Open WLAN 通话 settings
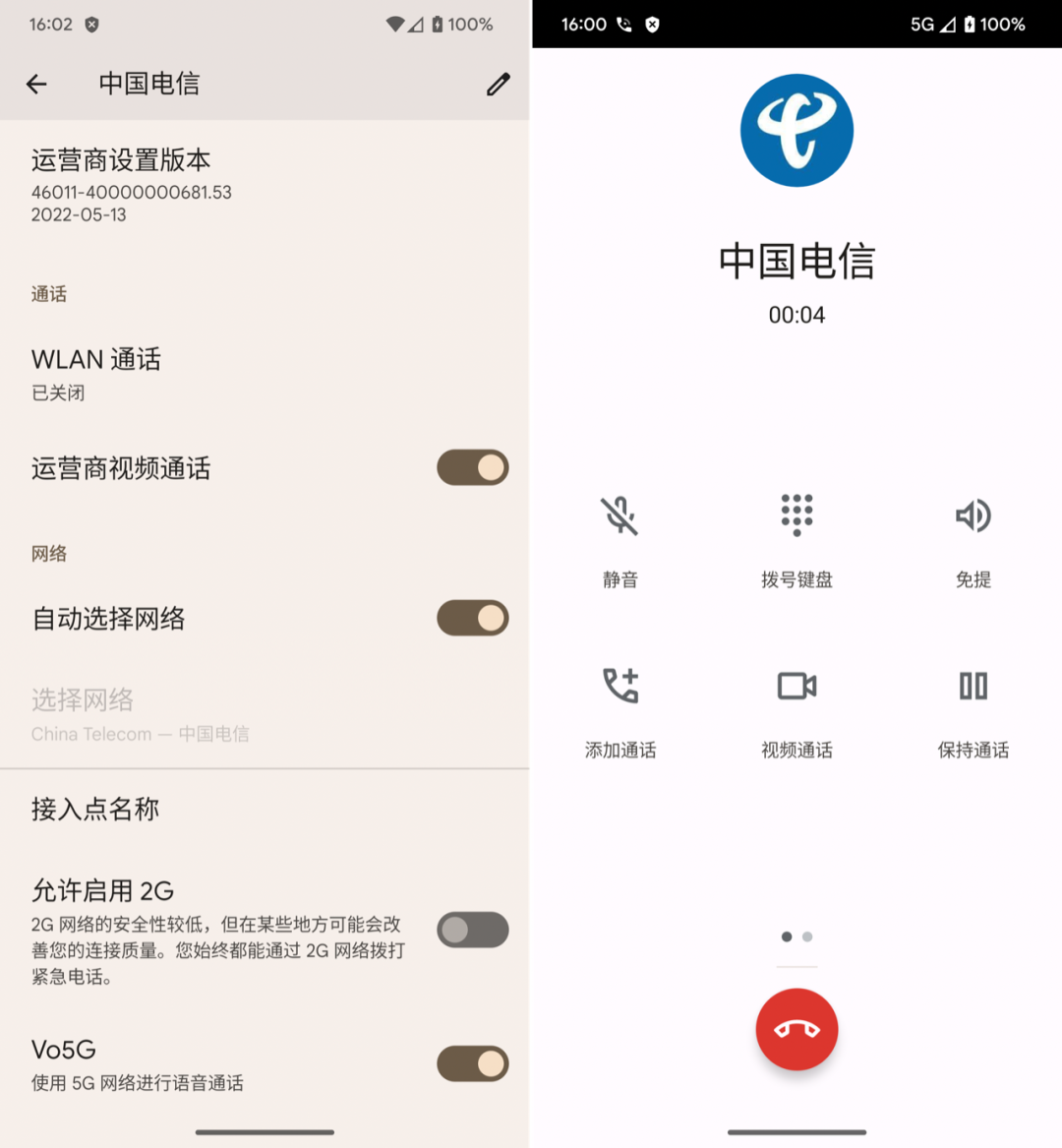 (96, 373)
